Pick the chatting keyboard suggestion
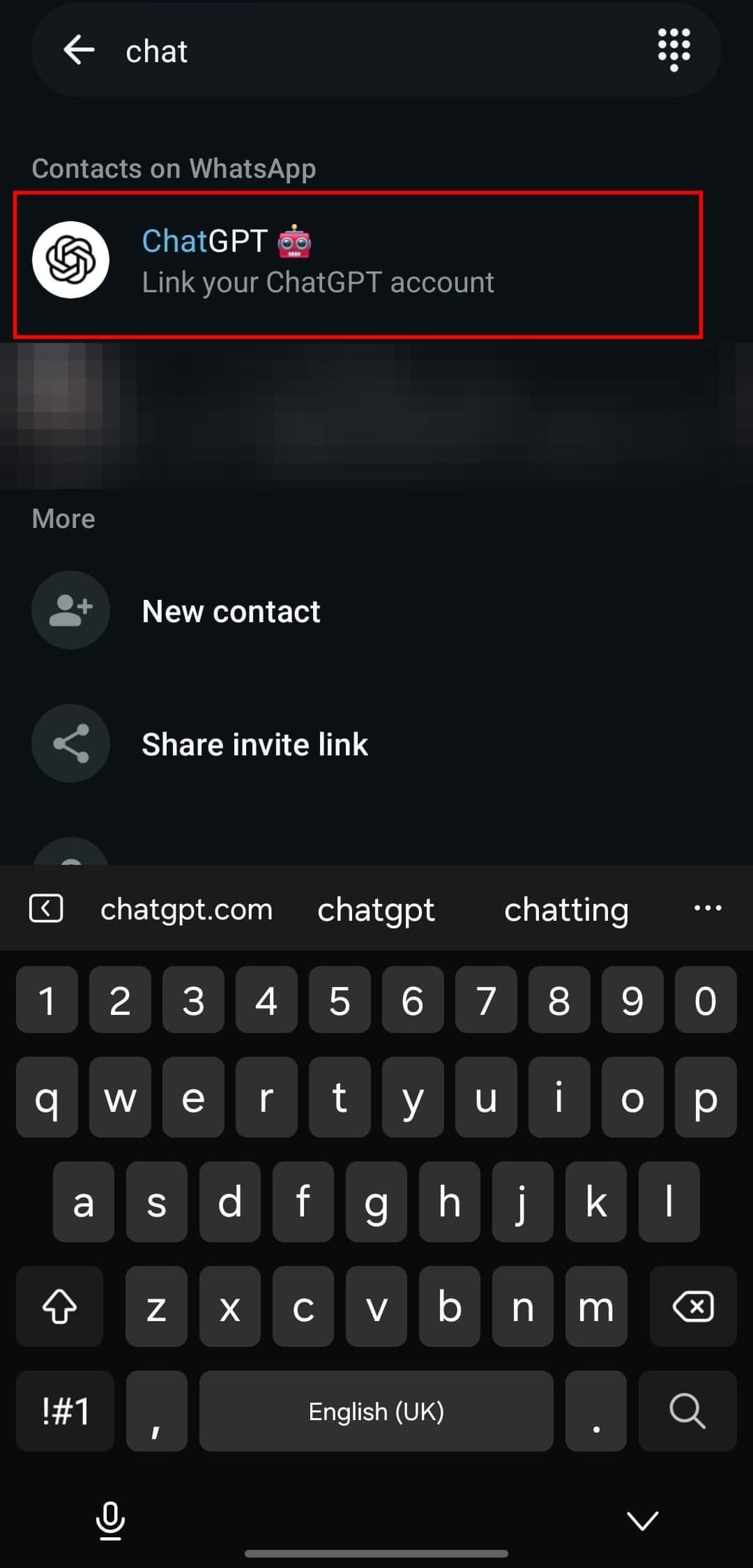 (x=566, y=910)
